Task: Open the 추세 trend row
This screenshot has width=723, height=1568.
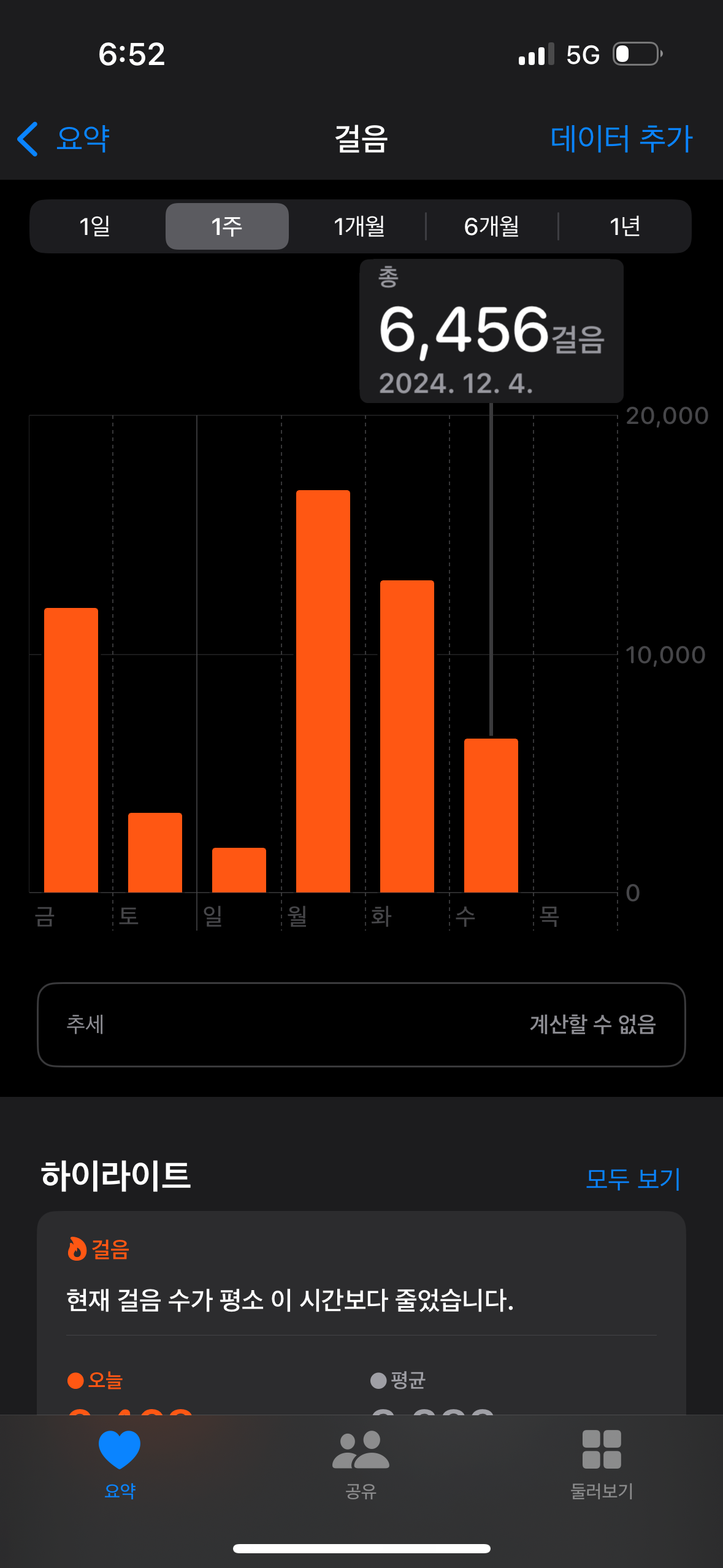Action: tap(361, 1024)
